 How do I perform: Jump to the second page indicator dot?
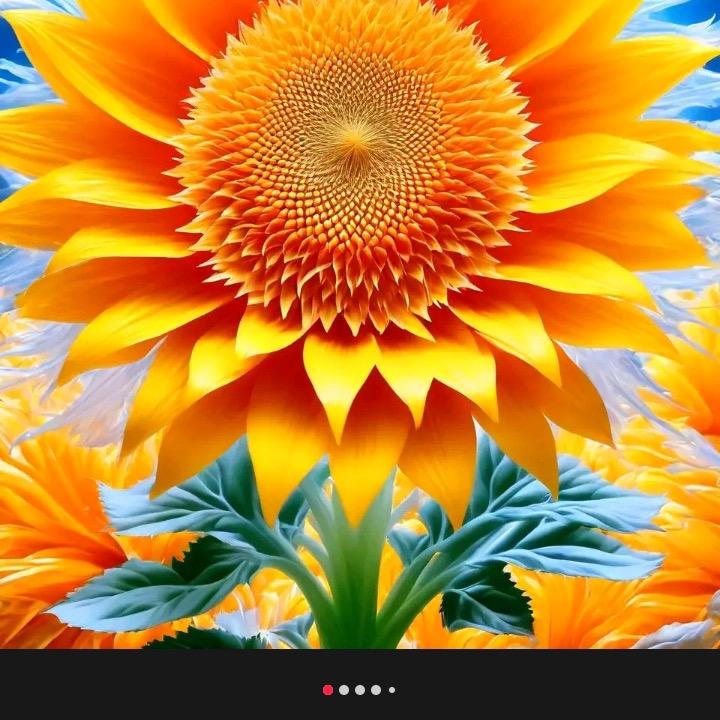click(344, 690)
